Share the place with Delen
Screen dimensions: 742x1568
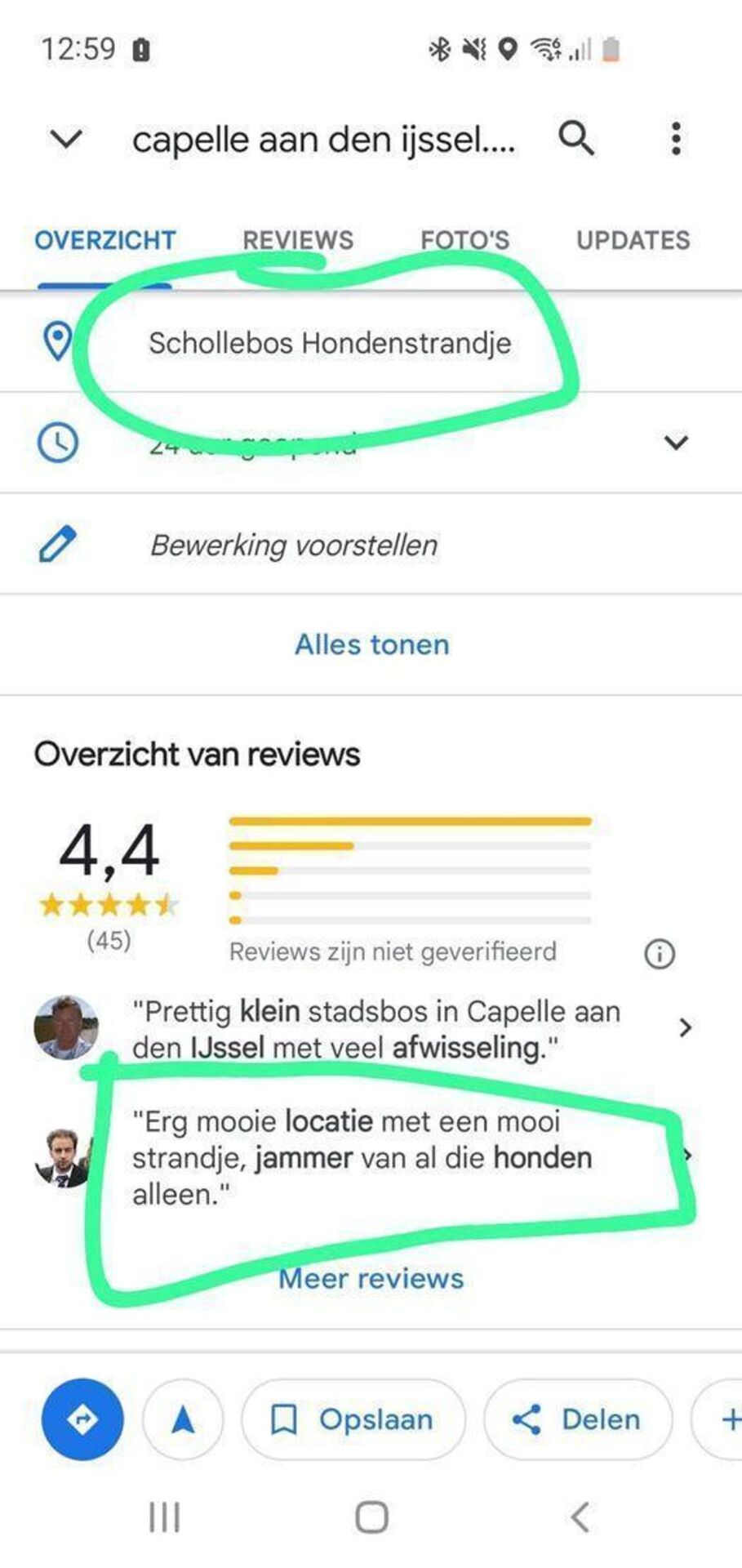[x=577, y=1420]
